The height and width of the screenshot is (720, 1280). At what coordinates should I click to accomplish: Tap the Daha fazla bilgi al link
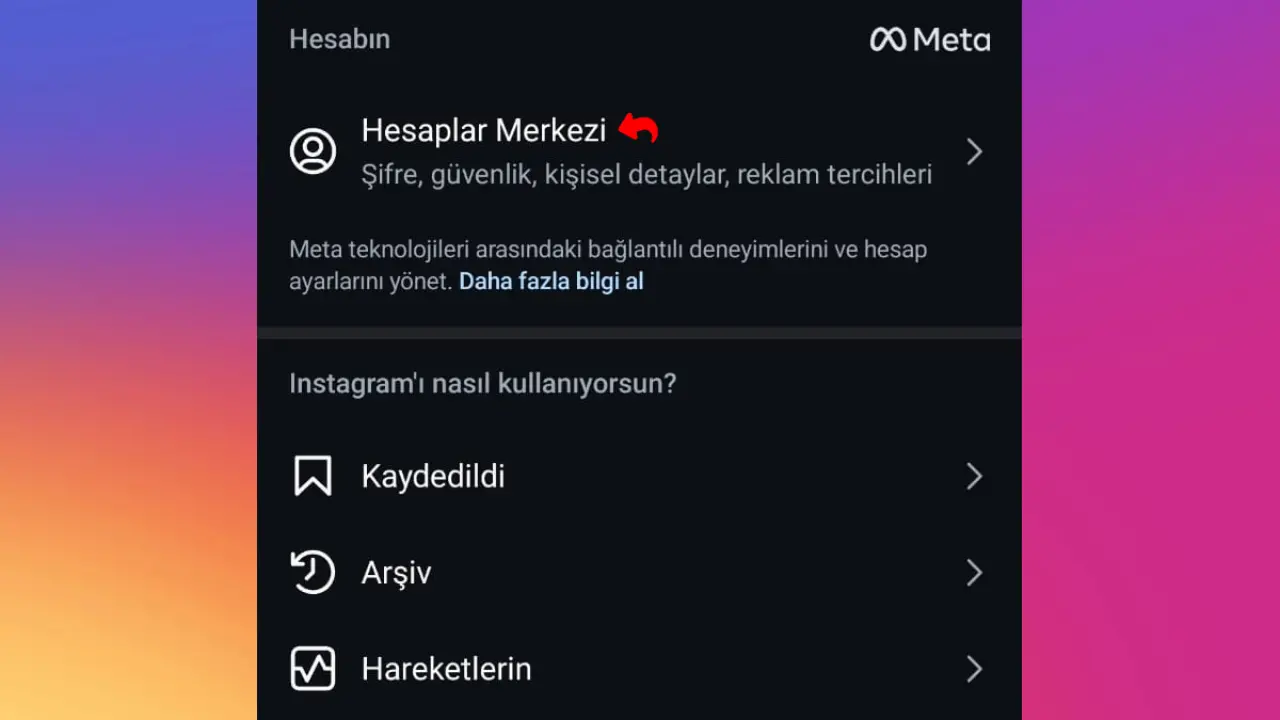551,281
